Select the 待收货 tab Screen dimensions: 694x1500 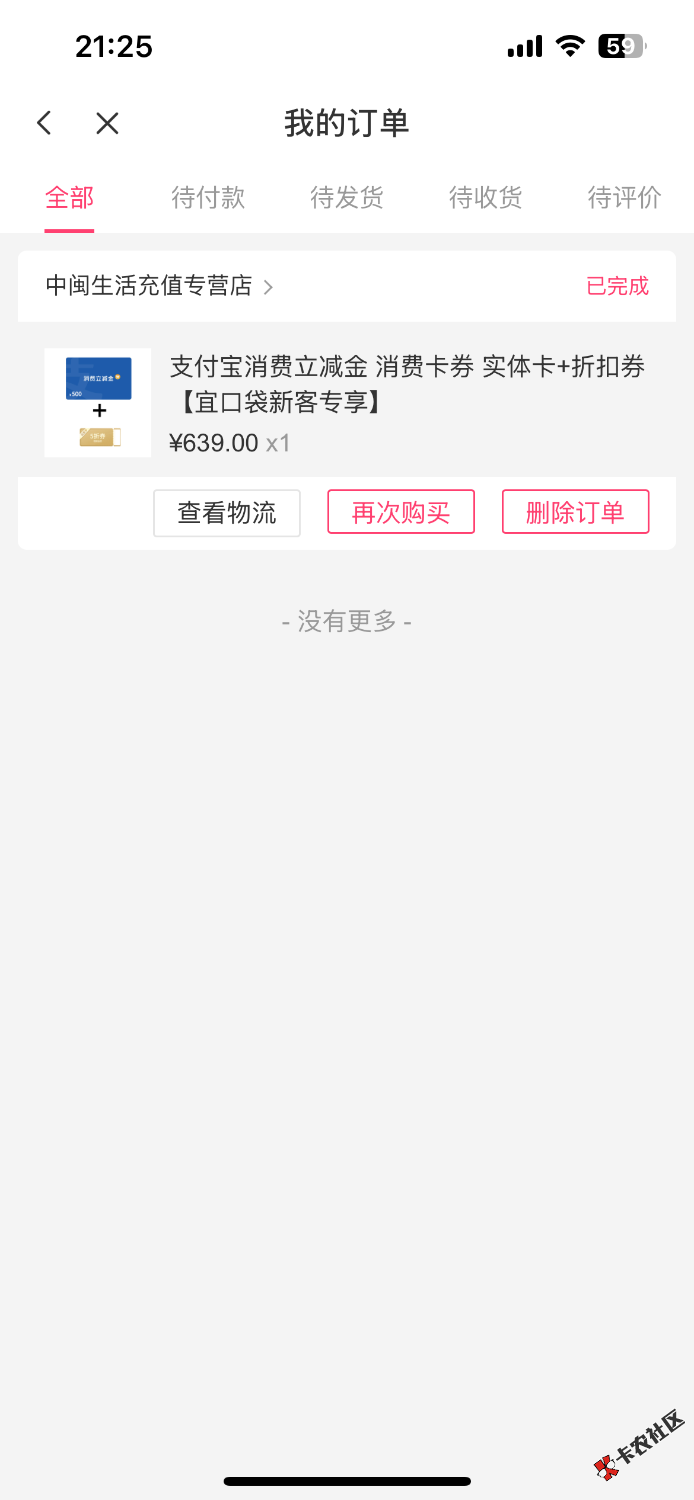(x=486, y=197)
